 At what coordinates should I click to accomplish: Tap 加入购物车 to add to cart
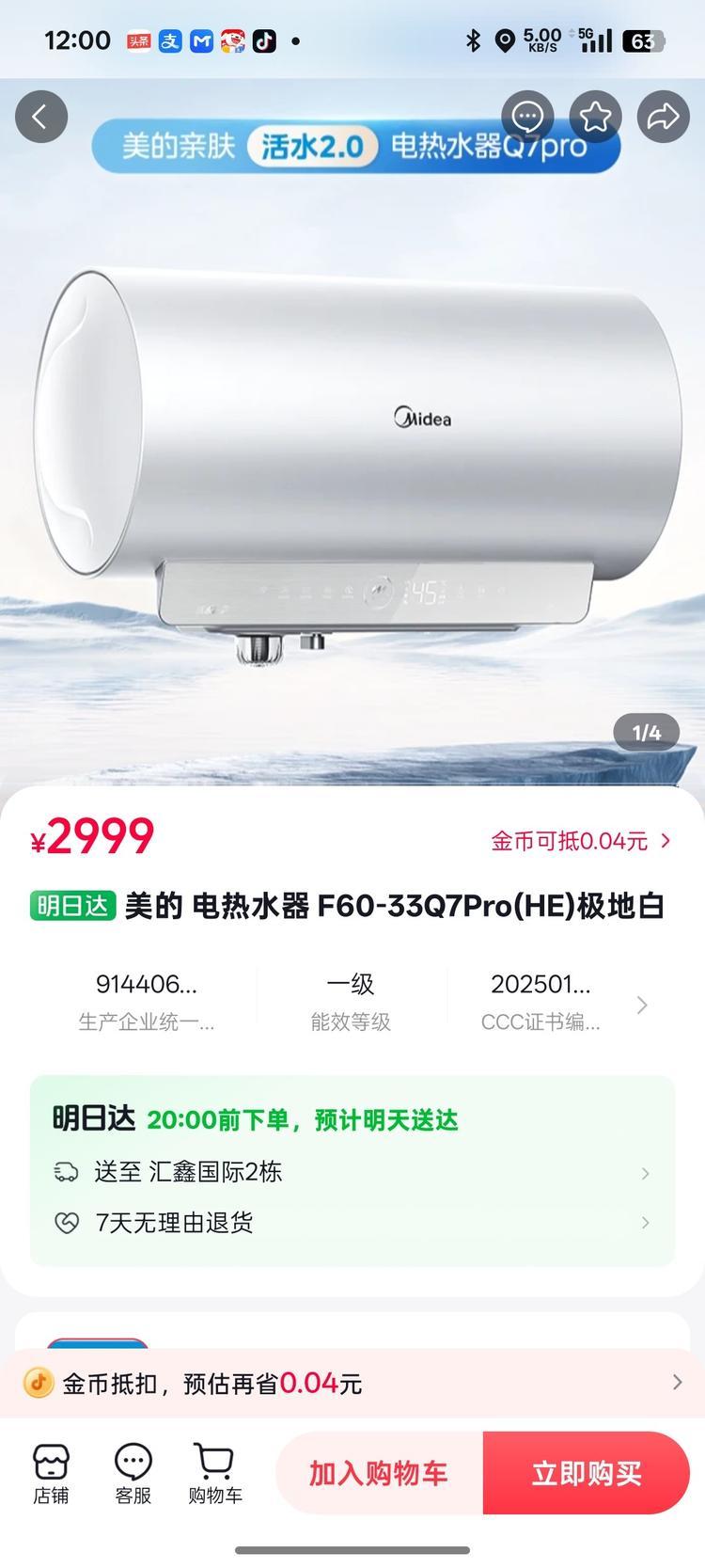coord(379,1473)
